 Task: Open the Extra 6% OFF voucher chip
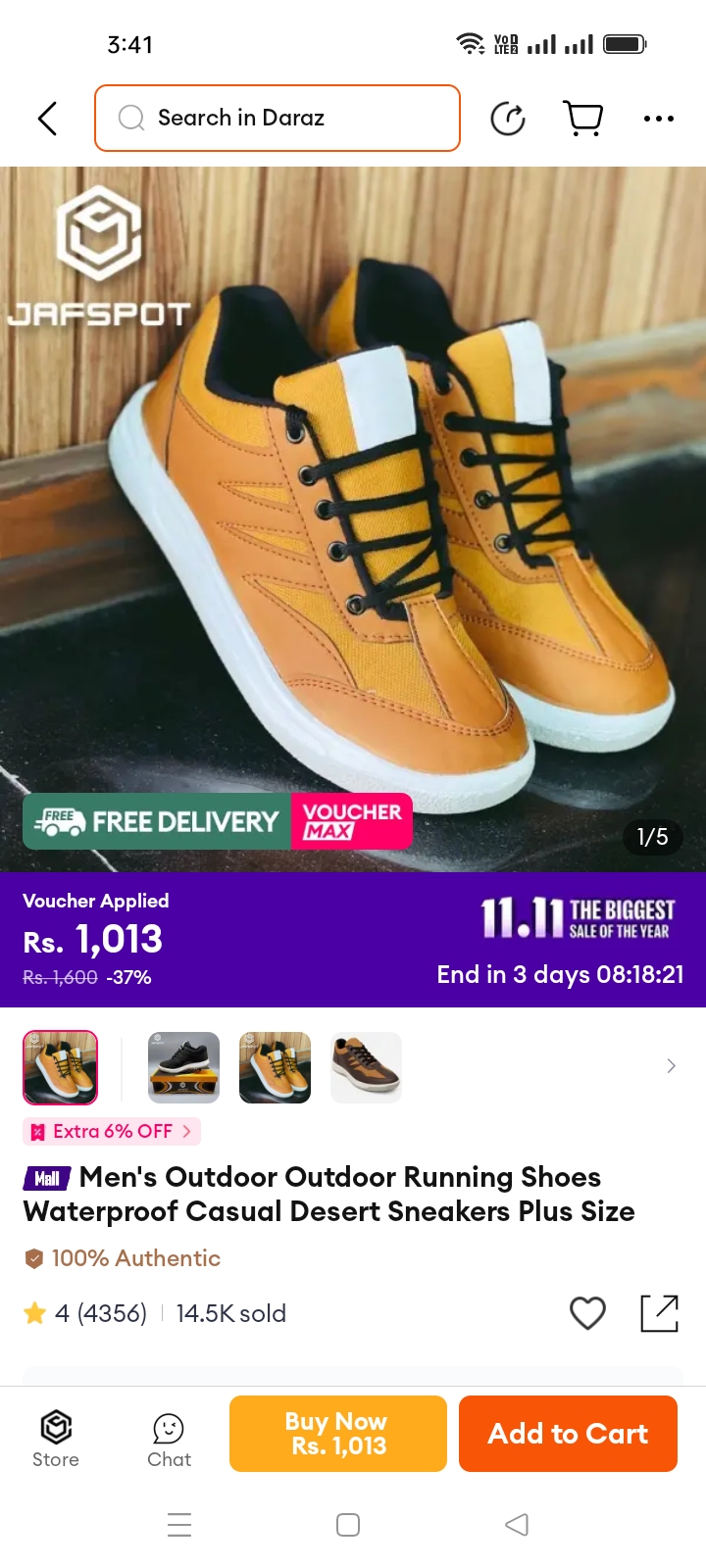(112, 1132)
